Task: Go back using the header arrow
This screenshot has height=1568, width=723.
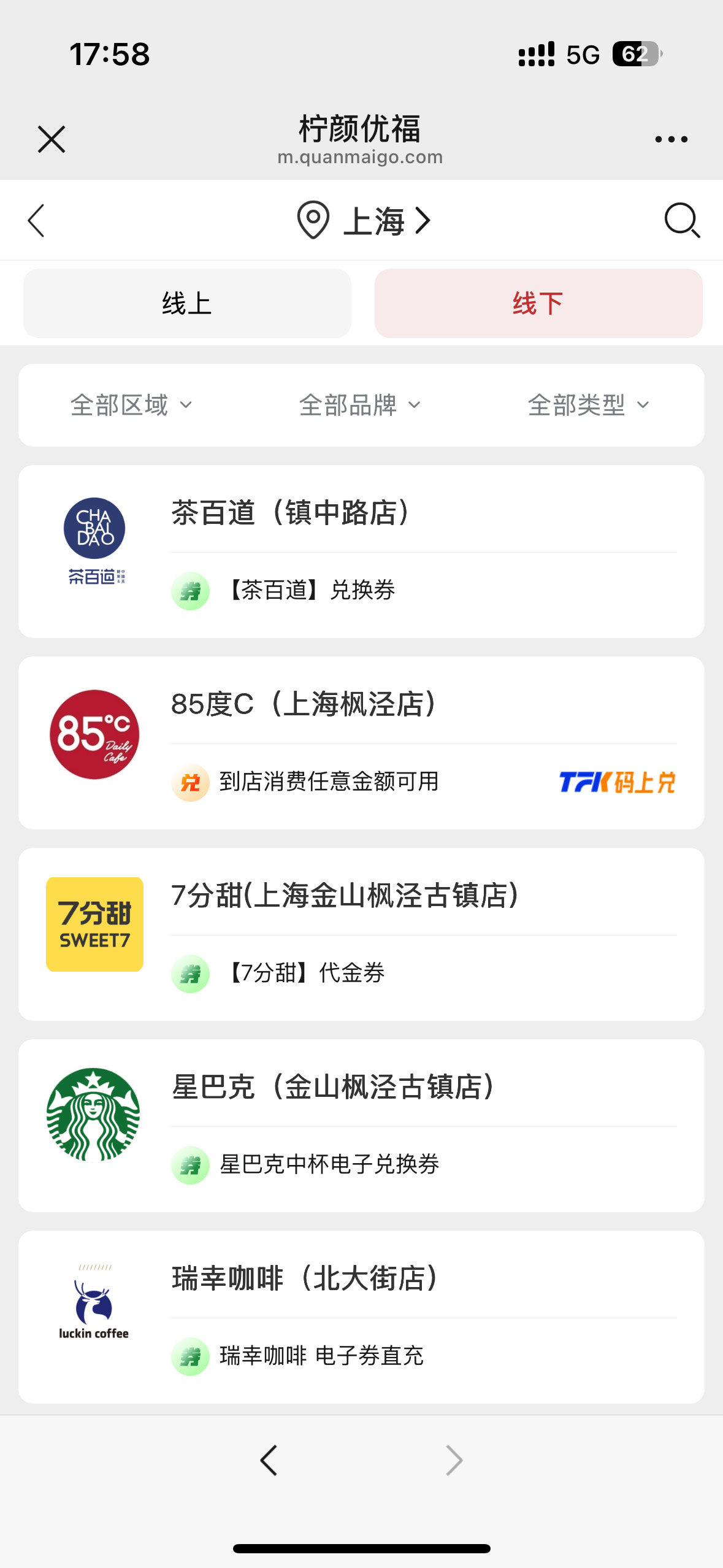Action: click(37, 220)
